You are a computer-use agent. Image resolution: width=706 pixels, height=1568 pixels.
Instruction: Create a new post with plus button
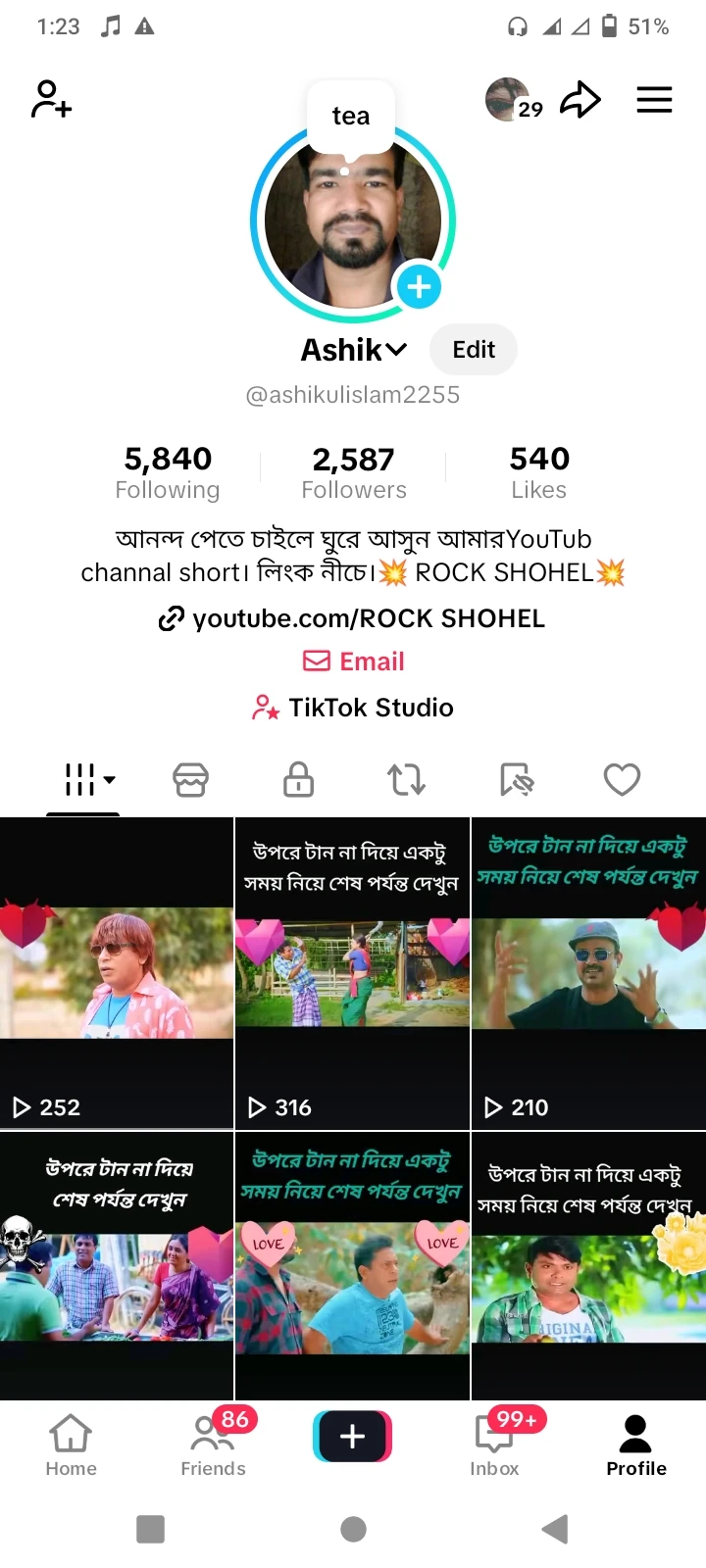click(353, 1437)
